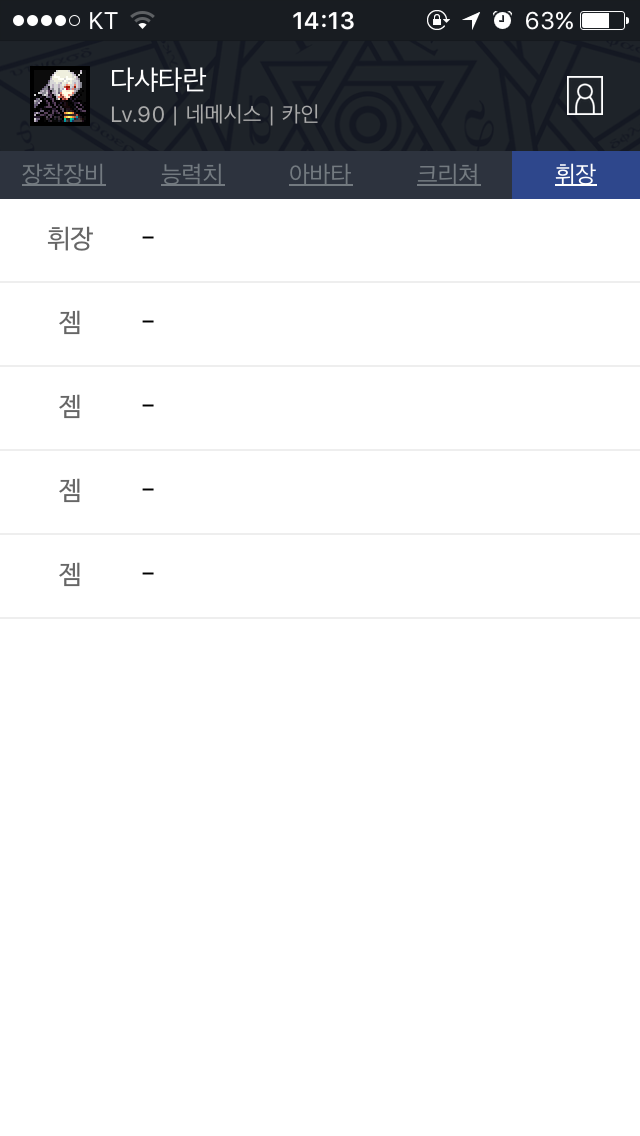Go to the 크리쳐 tab
640x1136 pixels.
448,175
